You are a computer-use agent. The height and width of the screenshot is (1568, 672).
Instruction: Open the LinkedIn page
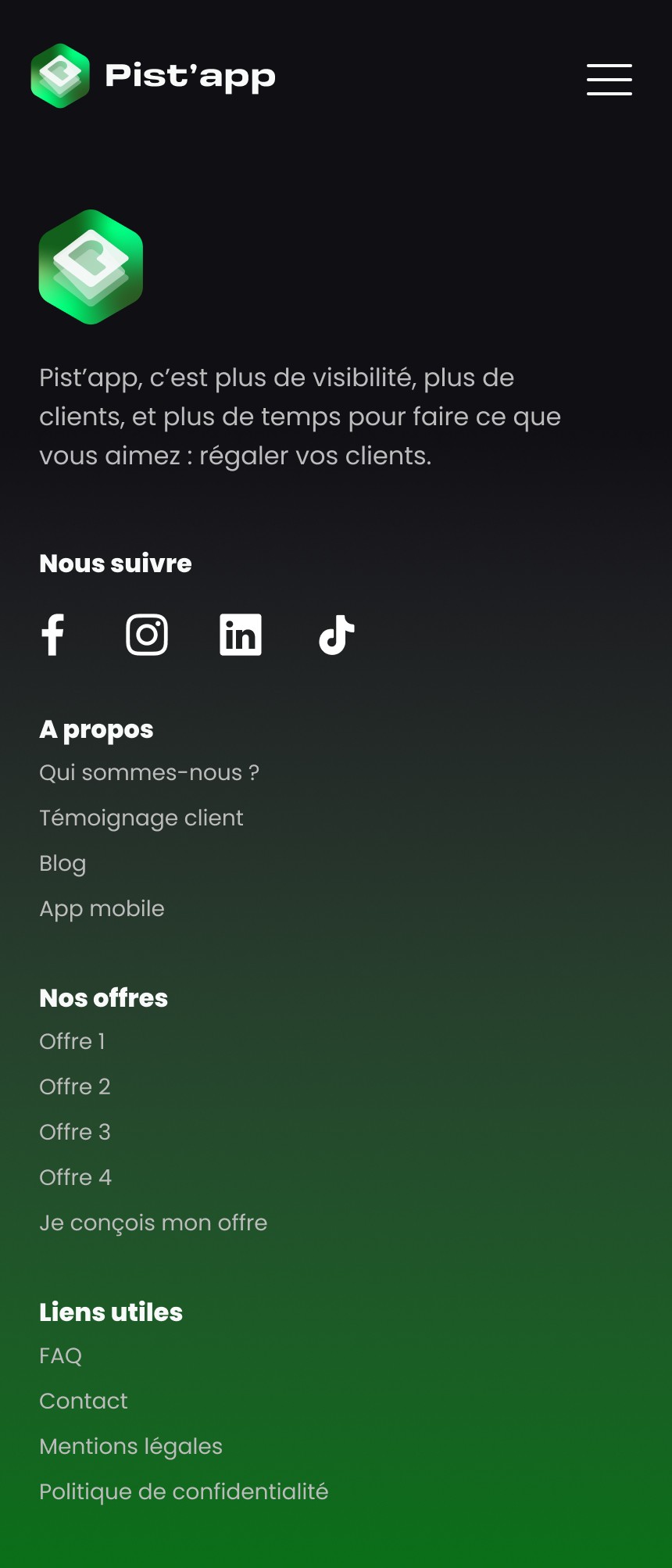pos(241,635)
